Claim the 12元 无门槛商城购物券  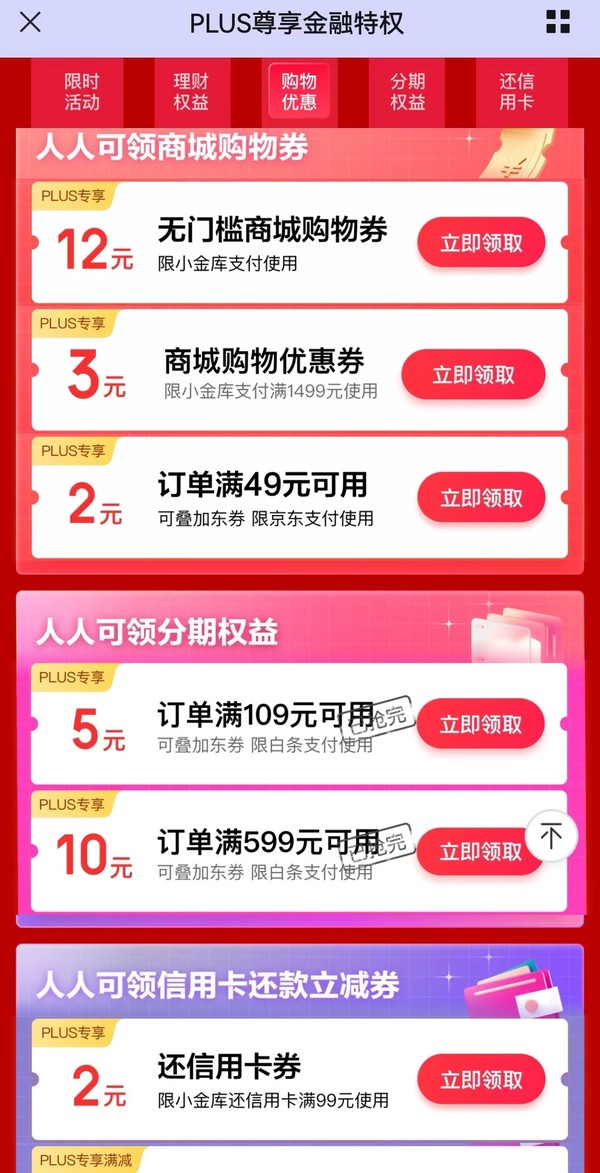tap(481, 242)
